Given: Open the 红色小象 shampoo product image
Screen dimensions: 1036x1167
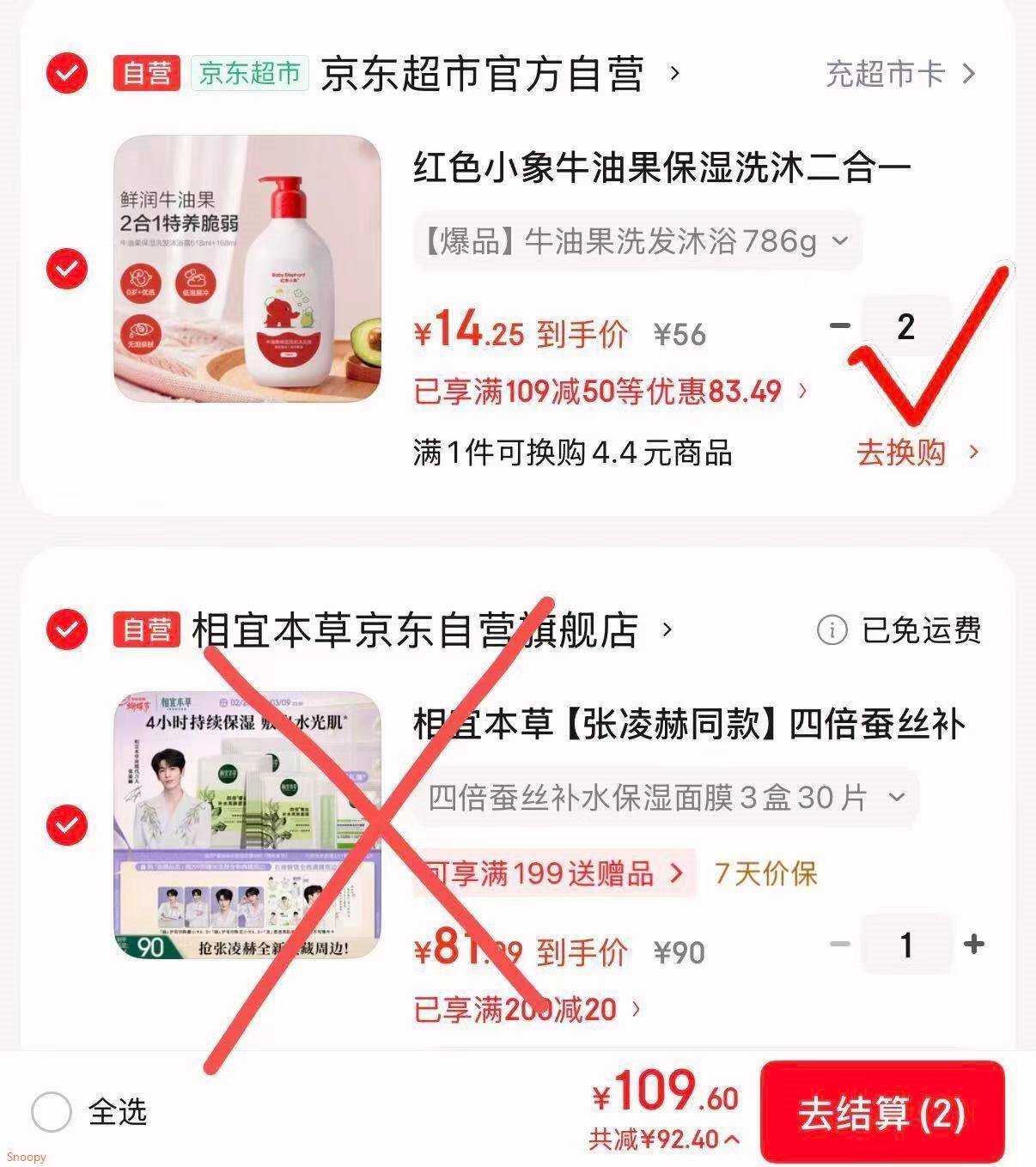Looking at the screenshot, I should pos(247,269).
